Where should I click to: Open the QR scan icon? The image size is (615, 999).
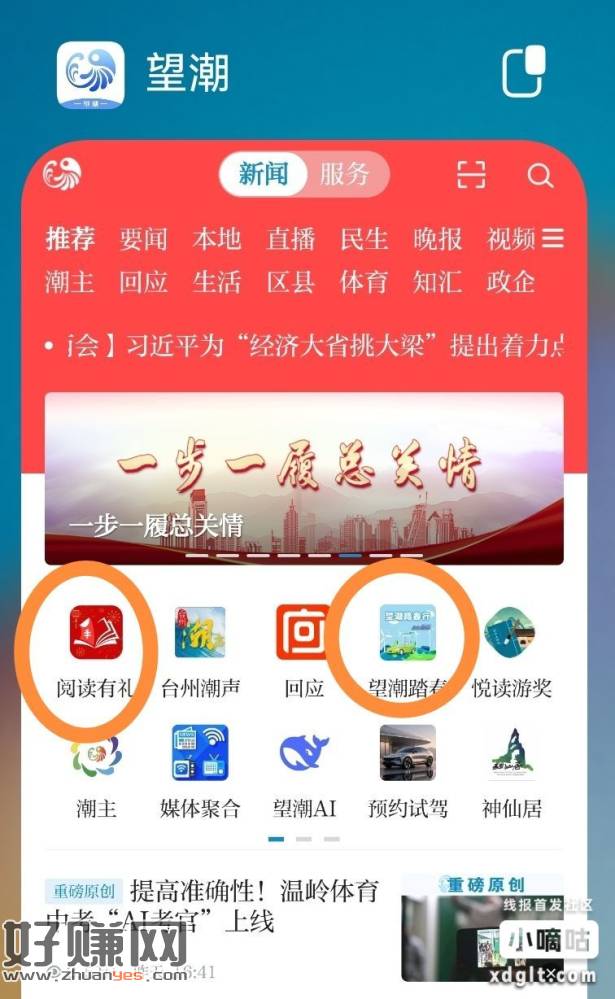tap(471, 176)
